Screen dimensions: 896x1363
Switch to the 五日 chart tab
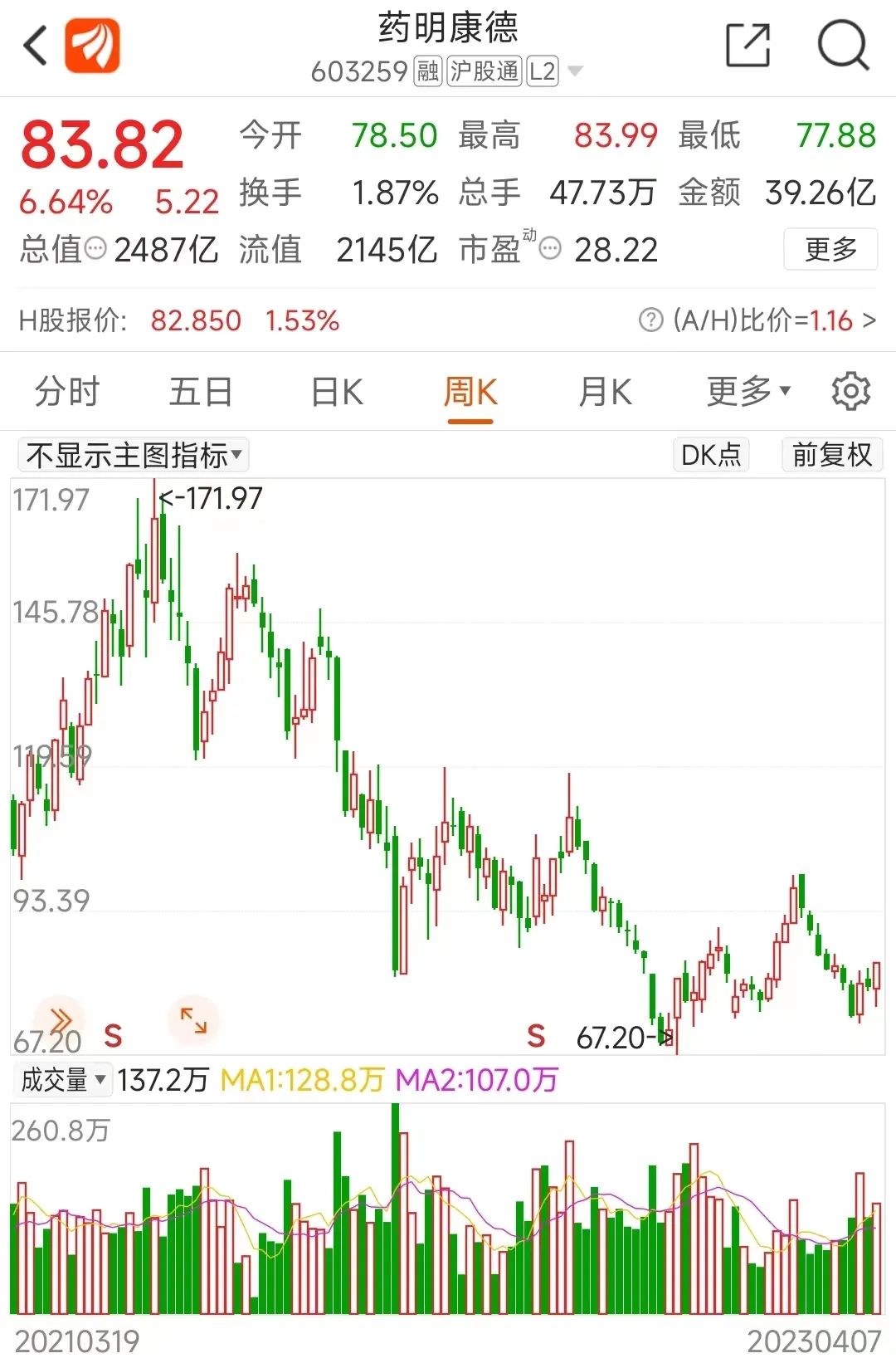point(201,392)
